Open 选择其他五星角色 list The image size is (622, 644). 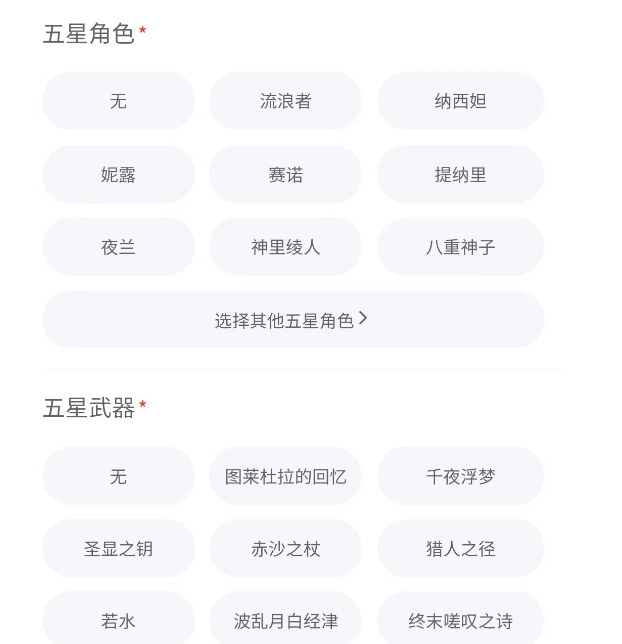click(x=292, y=320)
